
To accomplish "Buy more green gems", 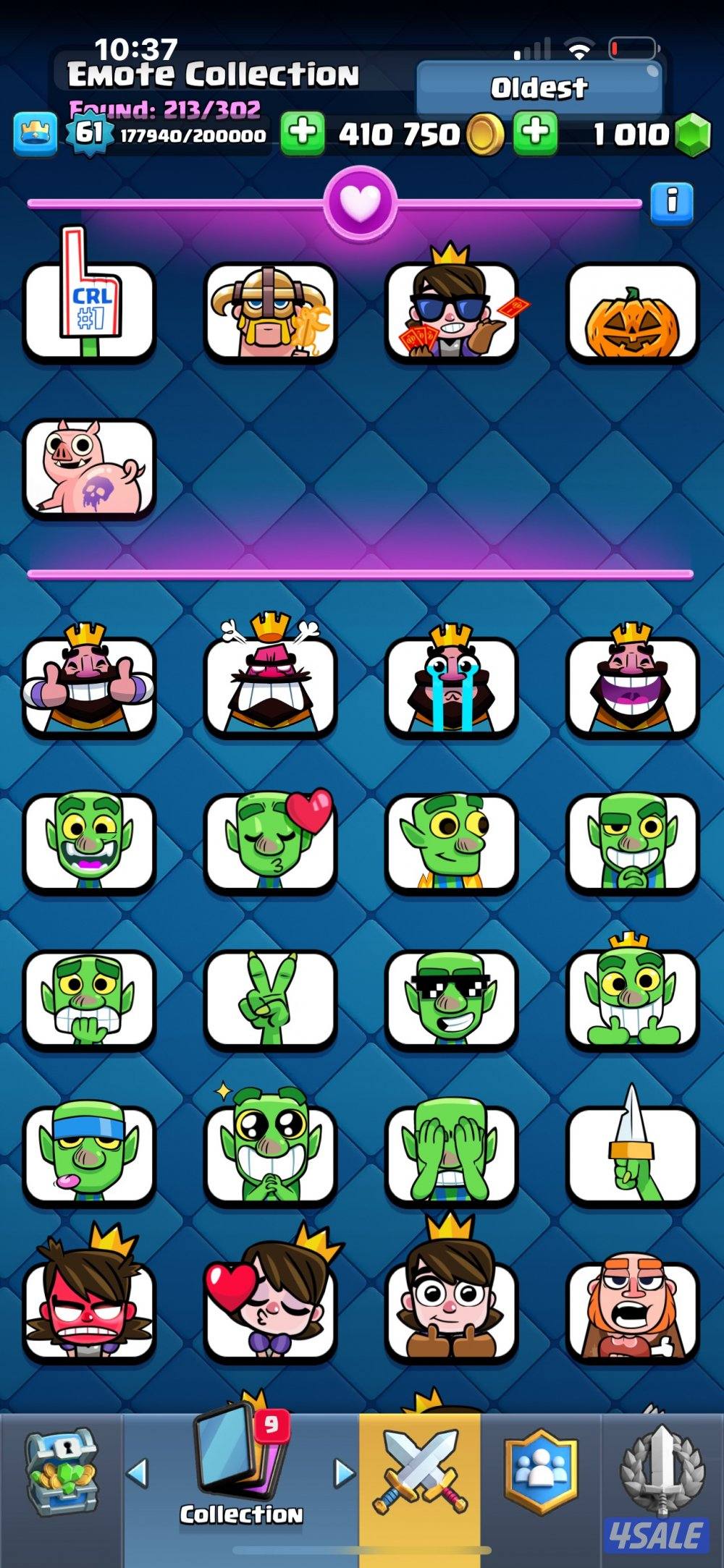I will [x=536, y=133].
